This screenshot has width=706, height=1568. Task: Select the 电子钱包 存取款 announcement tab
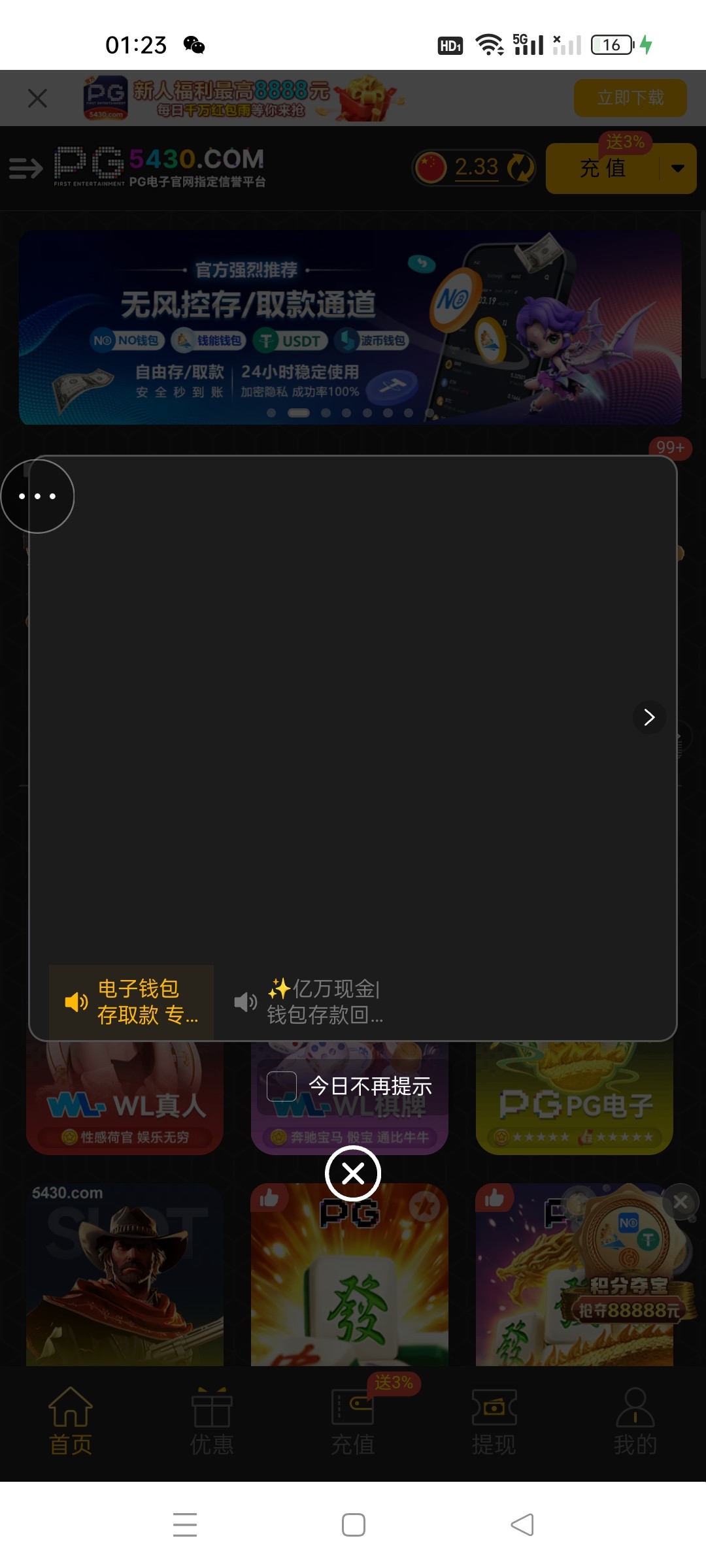[131, 1002]
